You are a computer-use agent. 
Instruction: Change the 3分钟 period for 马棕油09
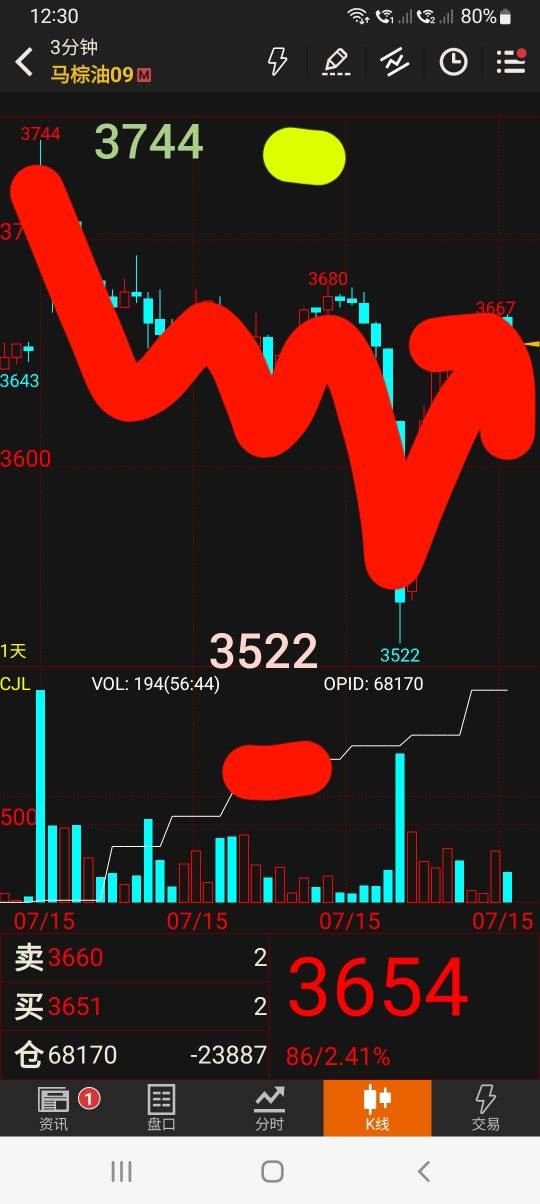pyautogui.click(x=100, y=61)
